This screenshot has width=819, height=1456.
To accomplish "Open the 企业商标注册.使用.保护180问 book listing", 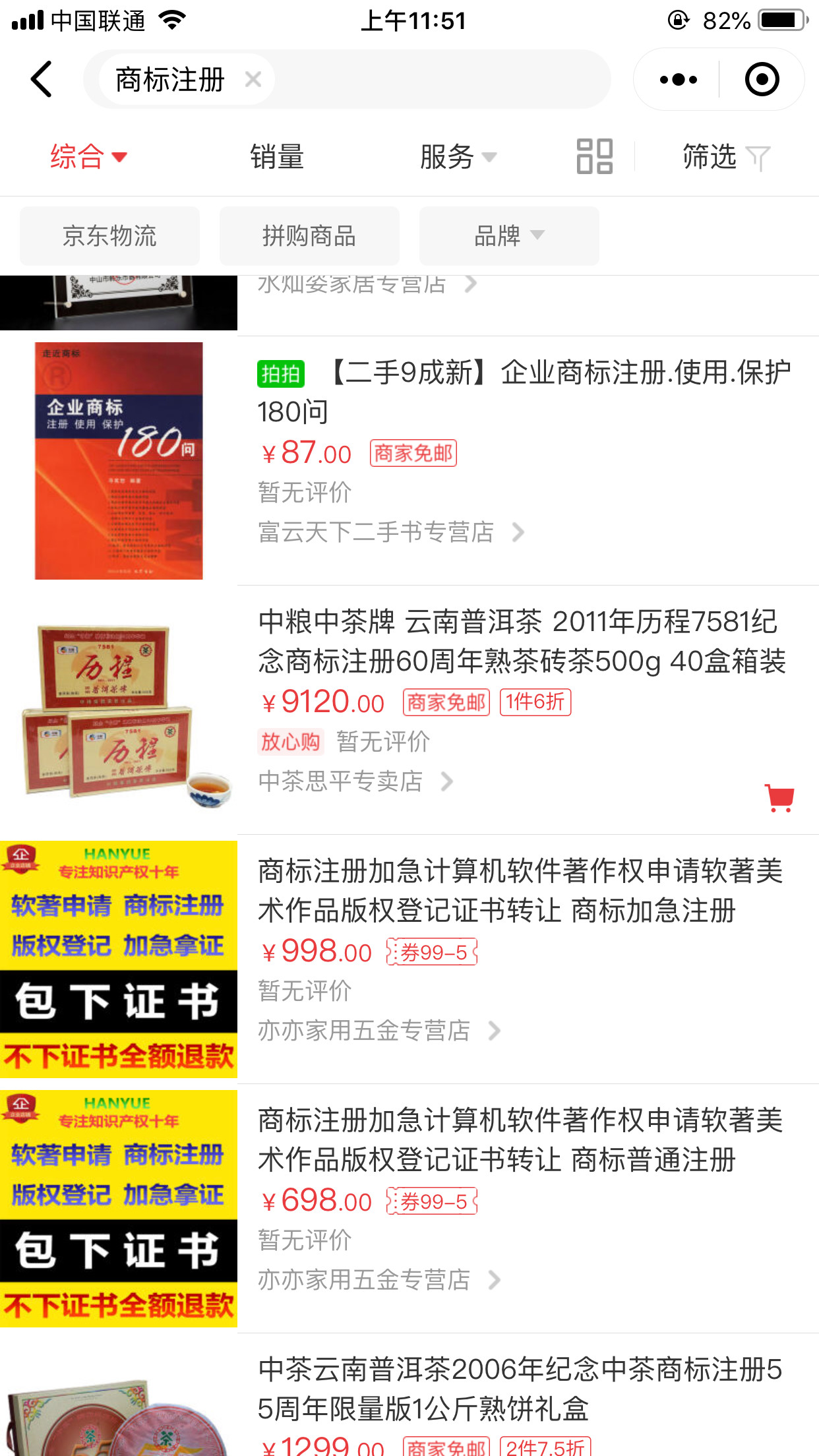I will click(x=524, y=392).
